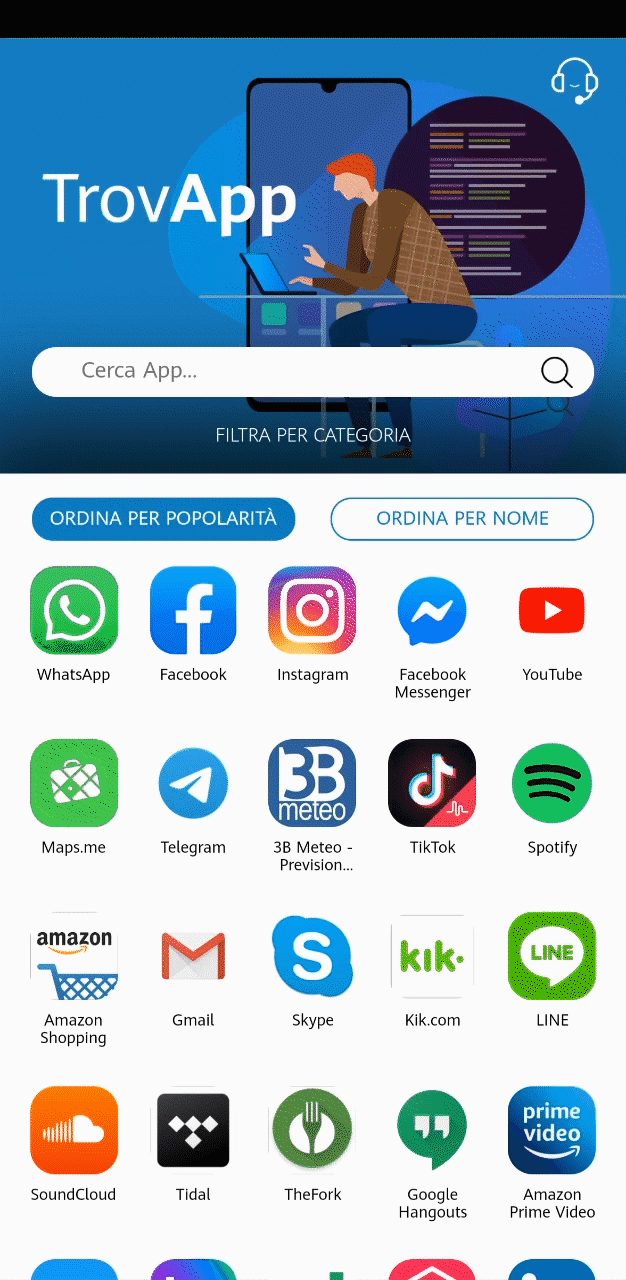Open Amazon Prime Video entry

pyautogui.click(x=552, y=1153)
